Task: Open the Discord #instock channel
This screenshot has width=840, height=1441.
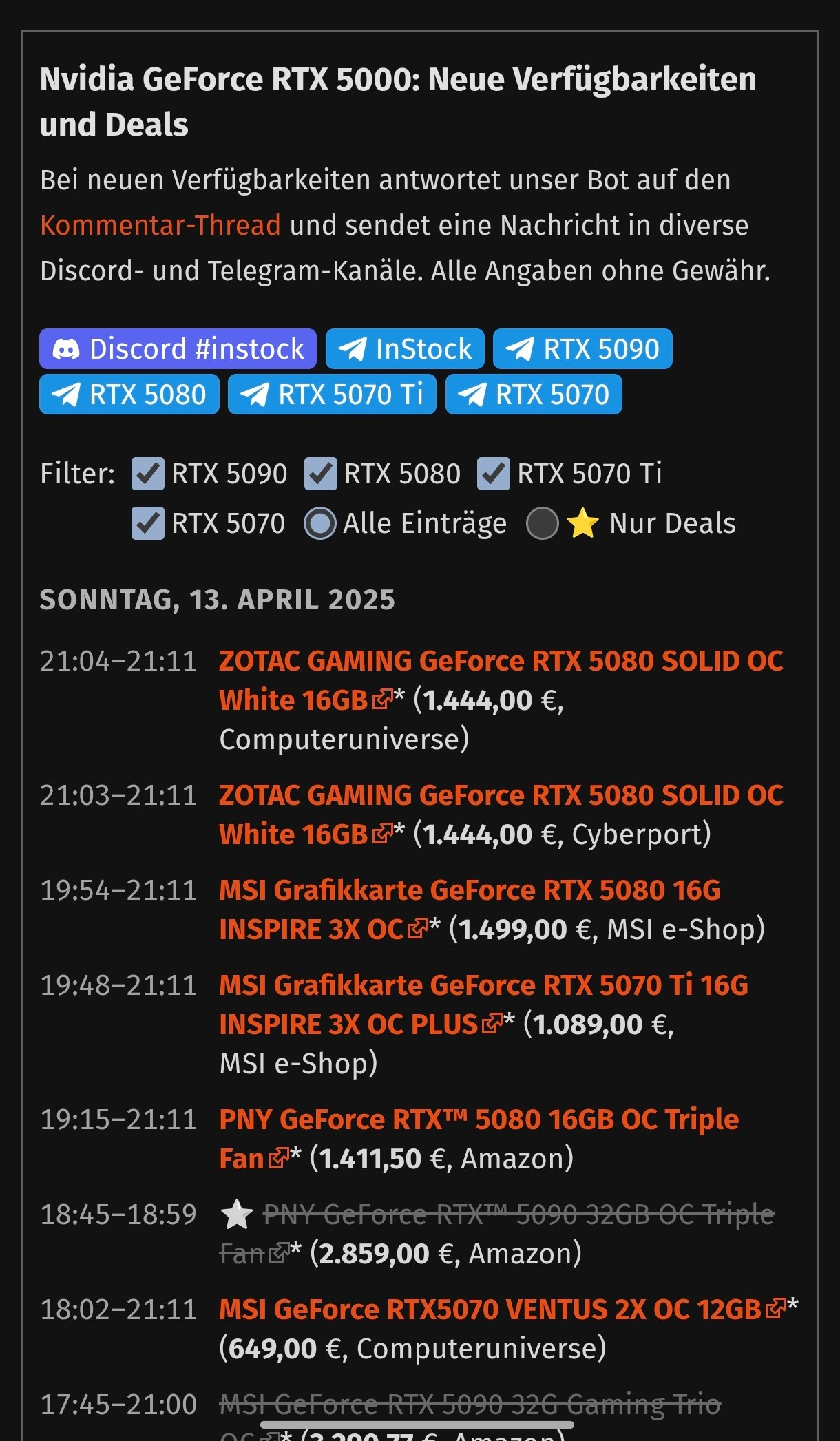Action: coord(178,349)
